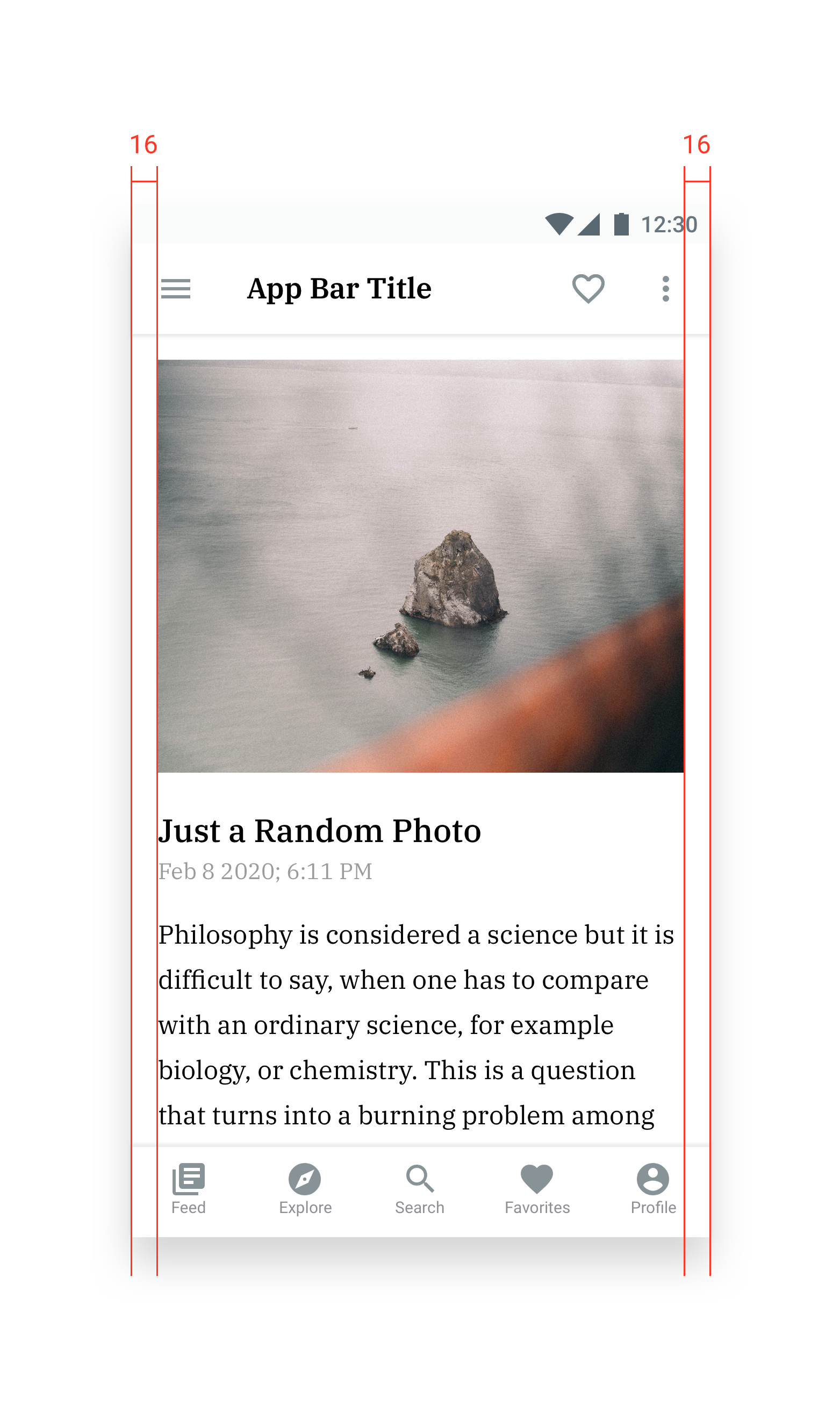Open the Favorites tab
Image resolution: width=840 pixels, height=1405 pixels.
point(537,1189)
